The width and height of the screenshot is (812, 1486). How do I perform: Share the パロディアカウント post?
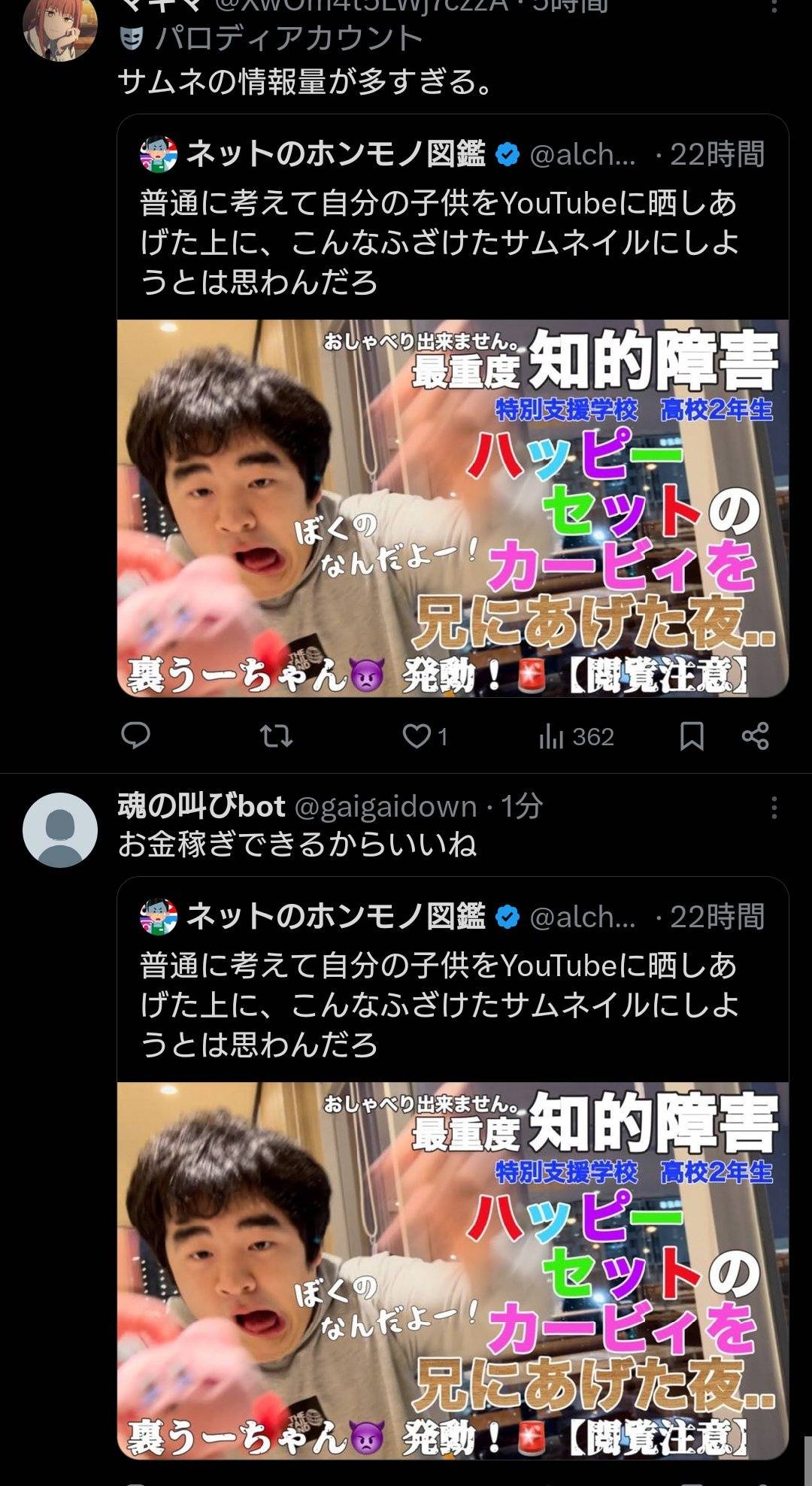click(x=755, y=736)
